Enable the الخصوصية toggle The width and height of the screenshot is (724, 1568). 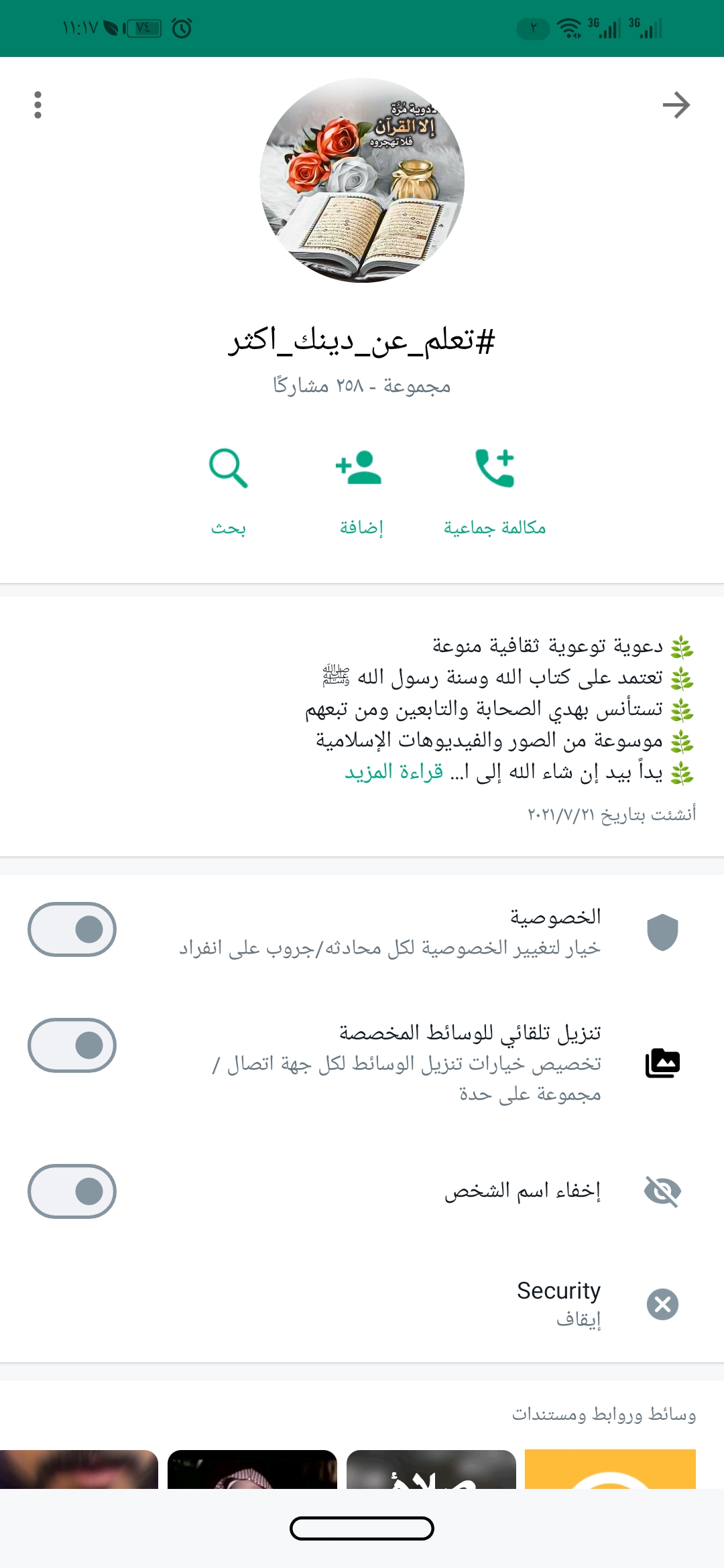click(72, 931)
